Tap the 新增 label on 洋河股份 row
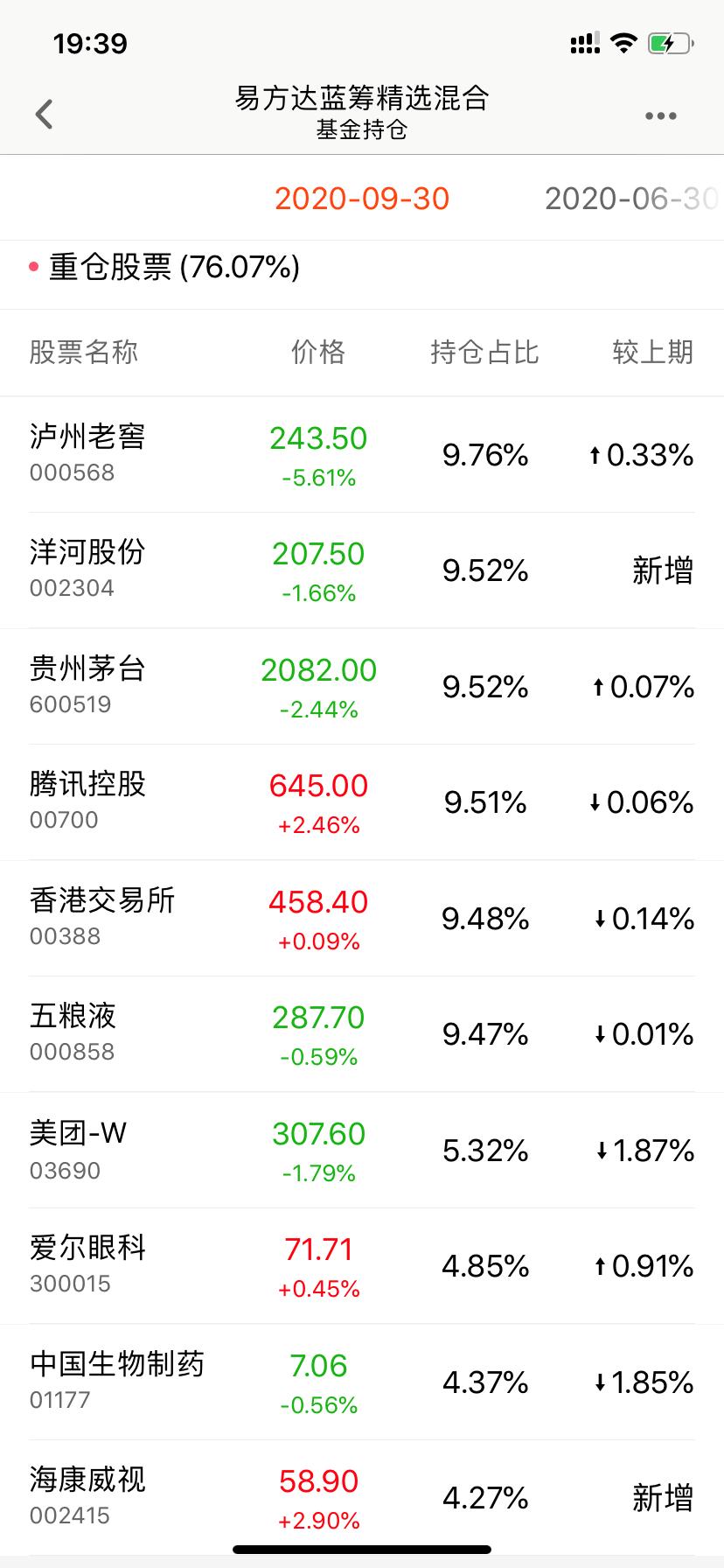724x1568 pixels. (x=662, y=570)
